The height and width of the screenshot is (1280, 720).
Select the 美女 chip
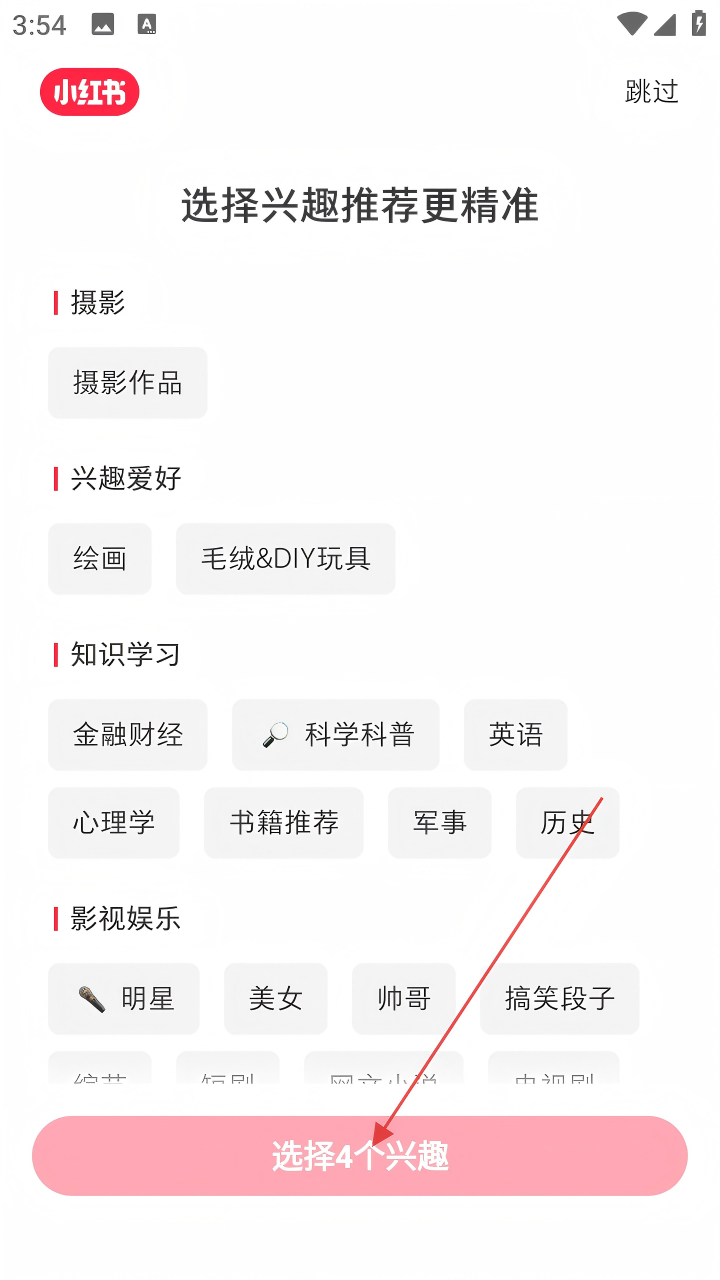276,998
